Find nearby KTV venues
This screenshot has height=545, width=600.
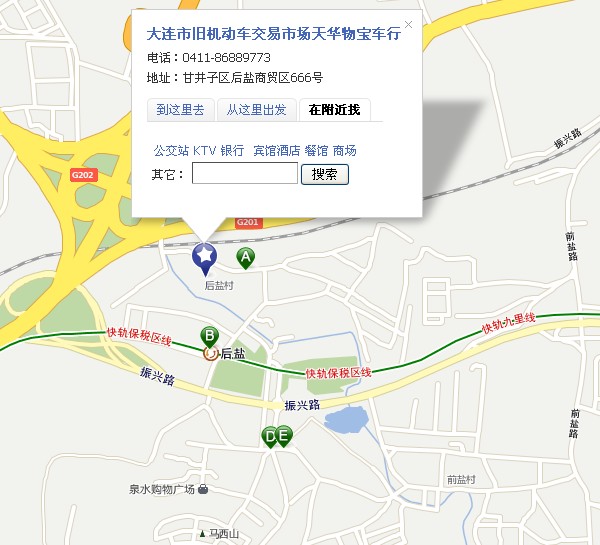tap(204, 151)
